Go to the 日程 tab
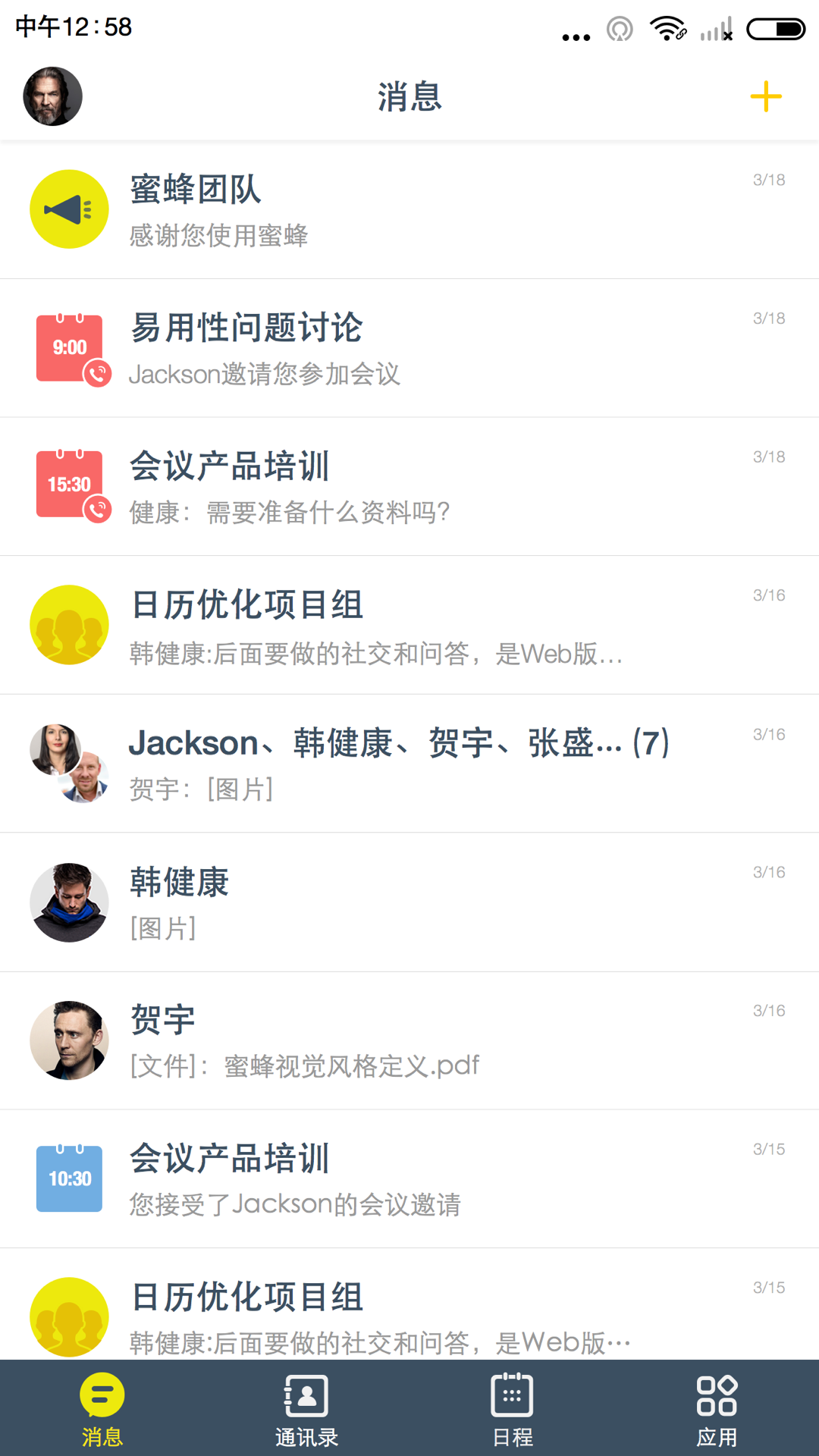This screenshot has width=819, height=1456. coord(512,1408)
